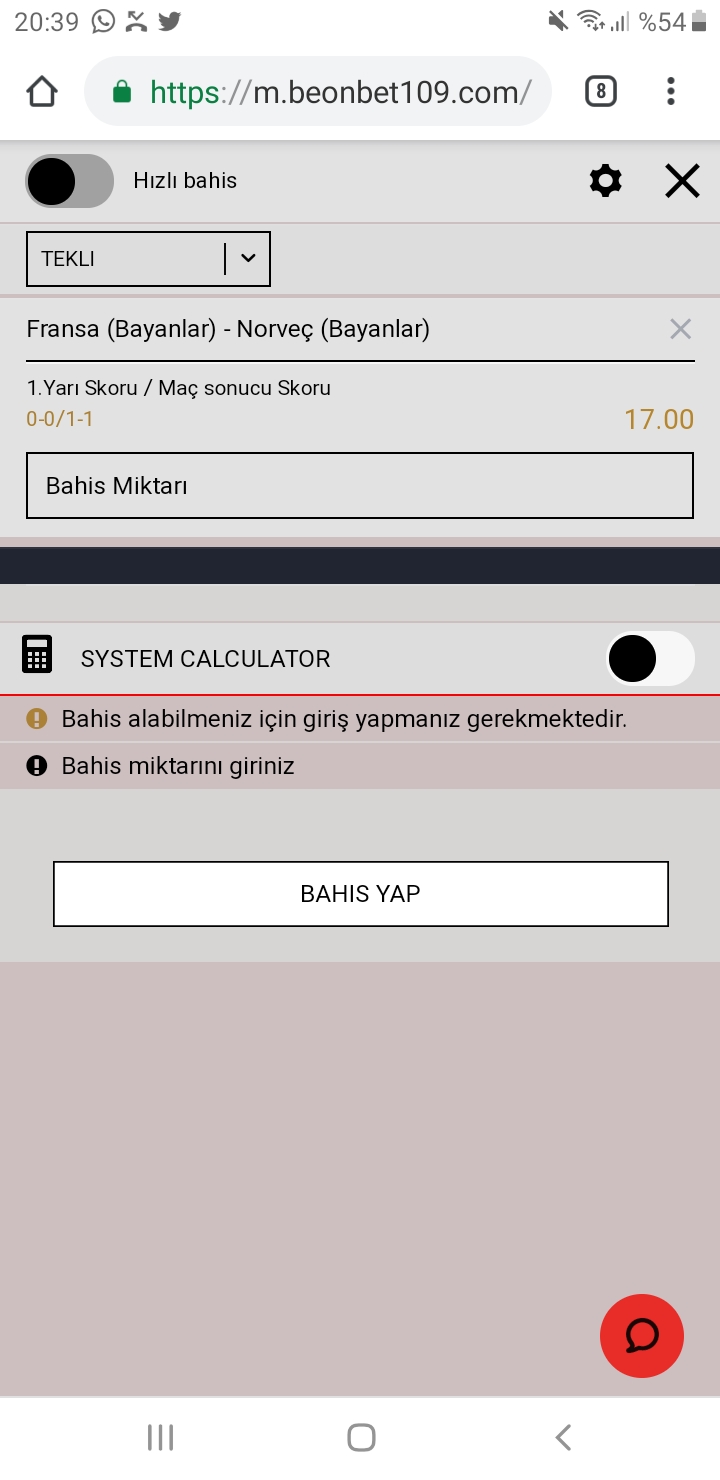Tap the browser address bar
Image resolution: width=720 pixels, height=1480 pixels.
318,92
